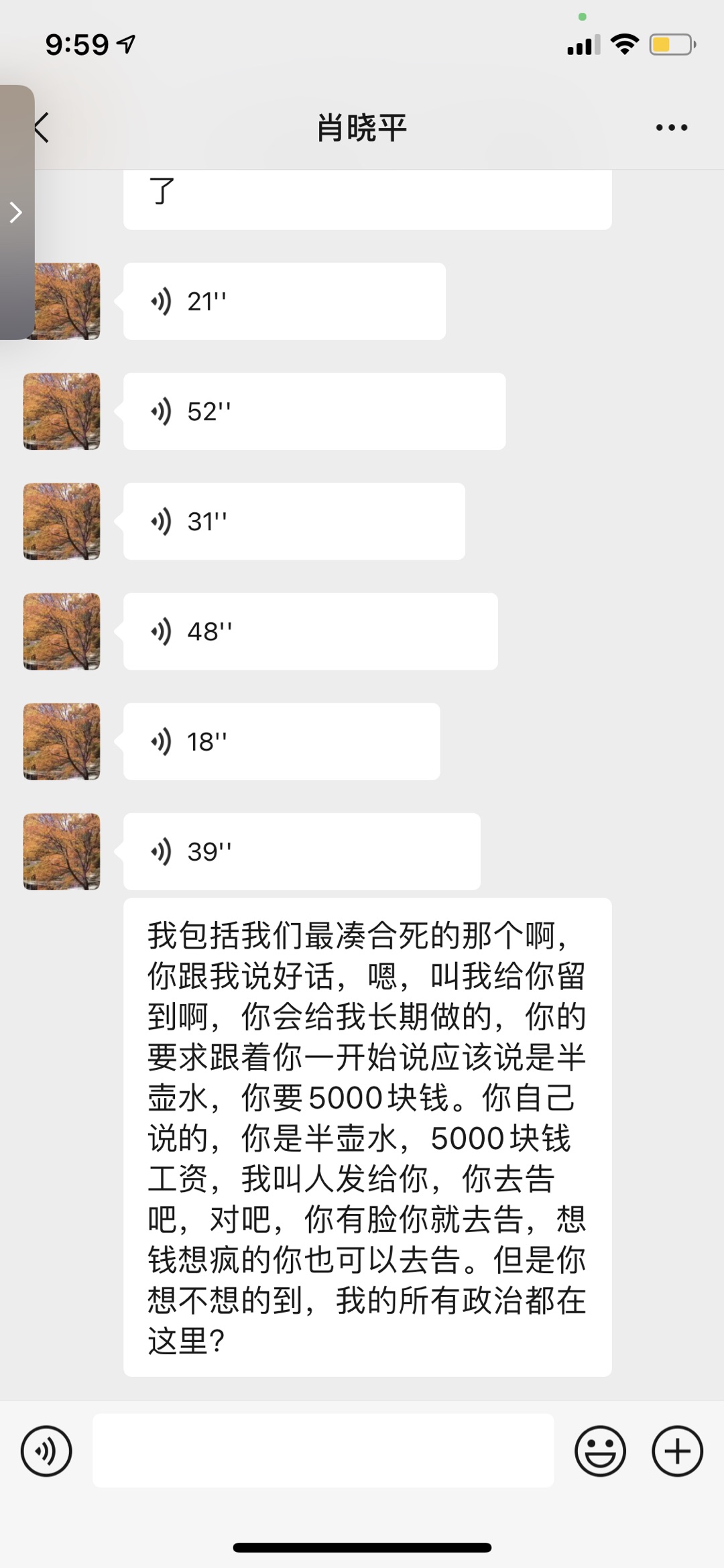Focus the message text field
This screenshot has height=1568, width=724.
pos(323,1451)
